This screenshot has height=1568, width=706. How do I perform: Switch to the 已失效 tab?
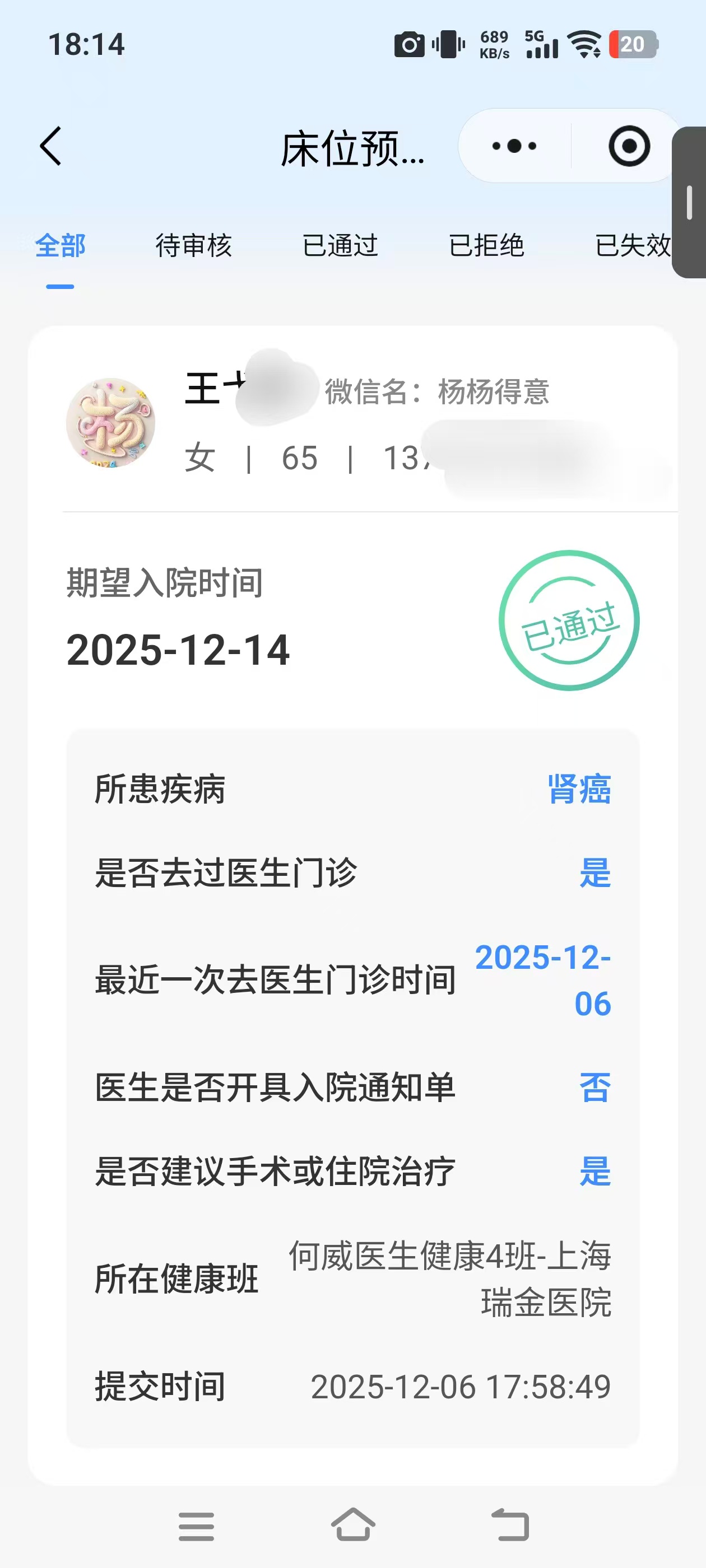pyautogui.click(x=632, y=246)
